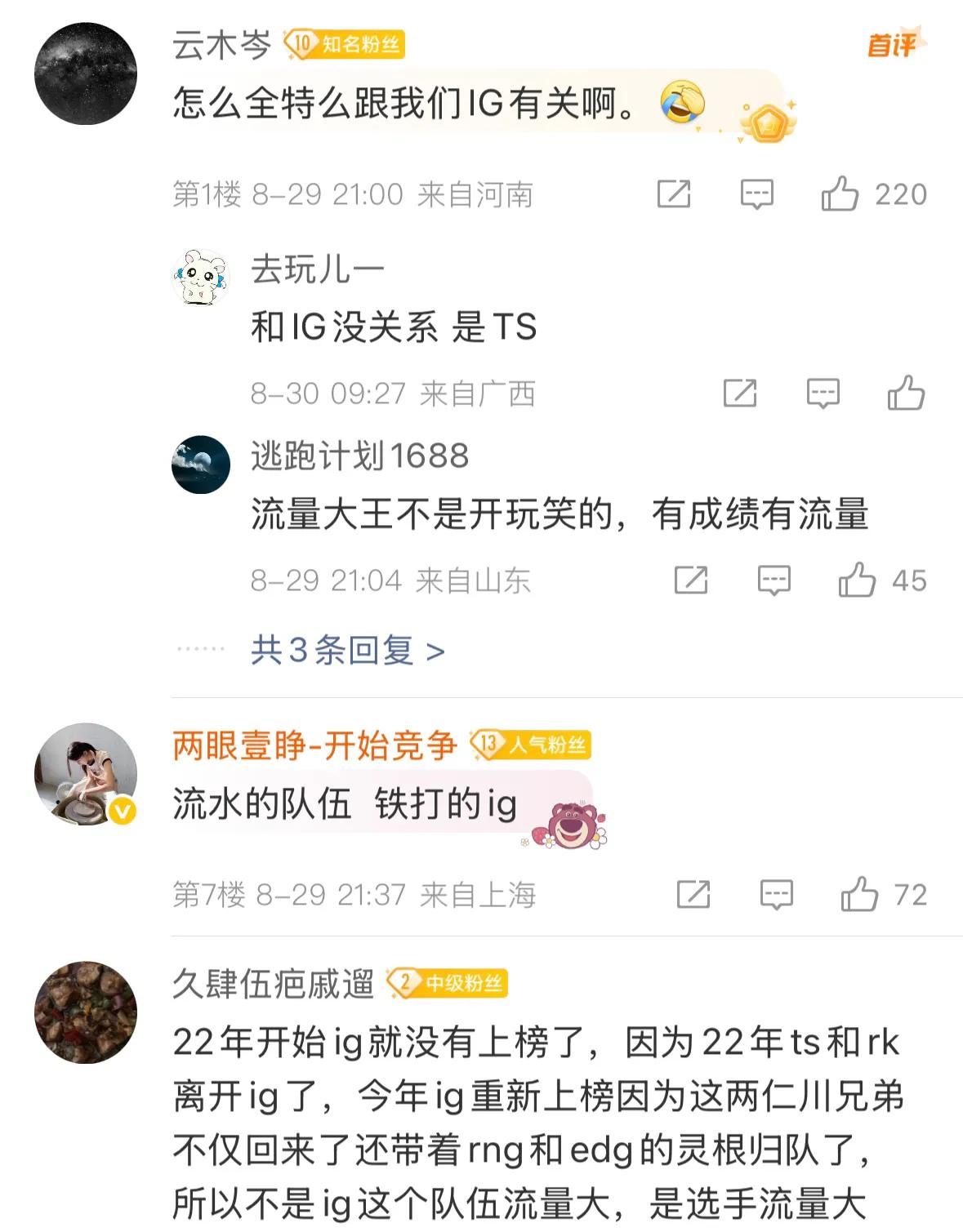Like 逃跑计划1688's reply with 45 likes
This screenshot has width=963, height=1232.
click(857, 580)
